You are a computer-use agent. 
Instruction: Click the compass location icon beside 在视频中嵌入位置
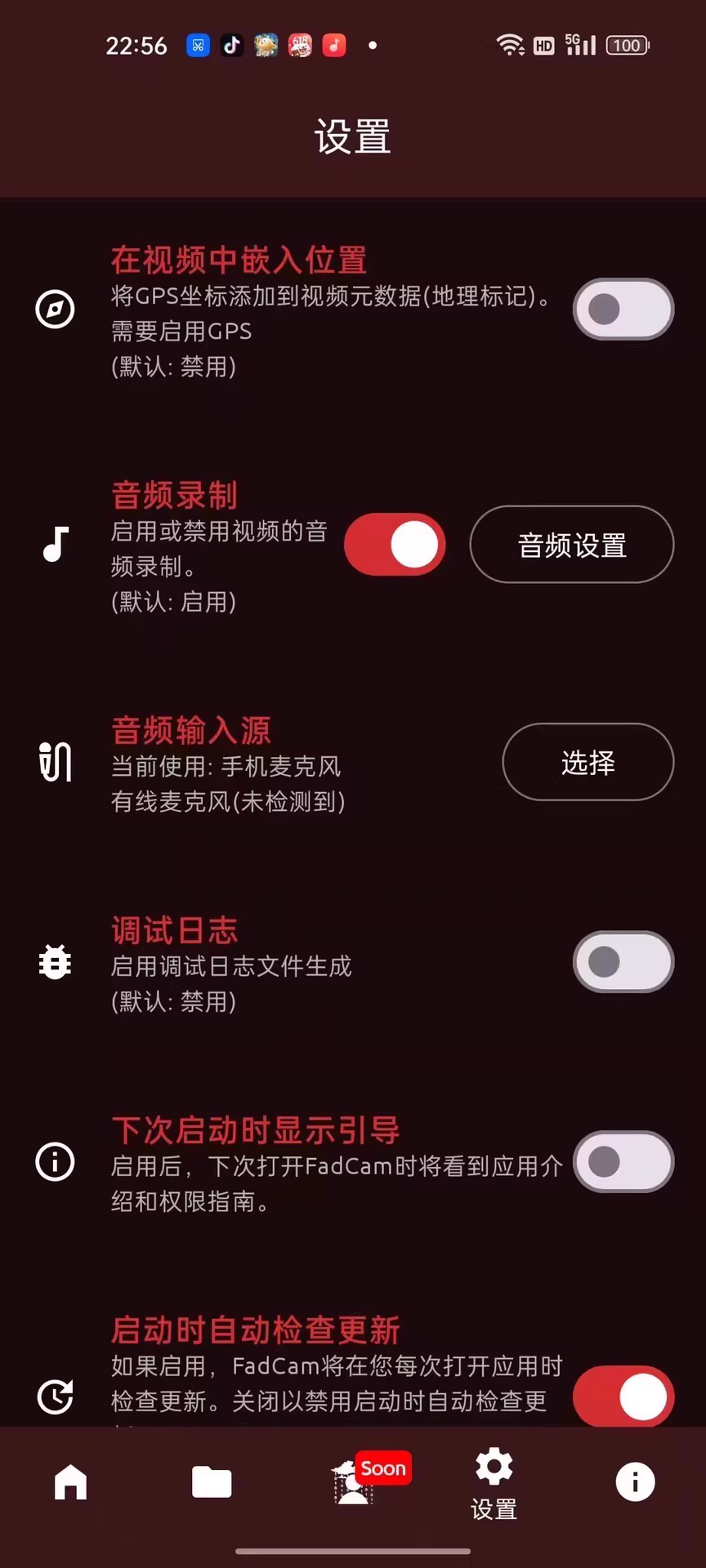pos(54,309)
